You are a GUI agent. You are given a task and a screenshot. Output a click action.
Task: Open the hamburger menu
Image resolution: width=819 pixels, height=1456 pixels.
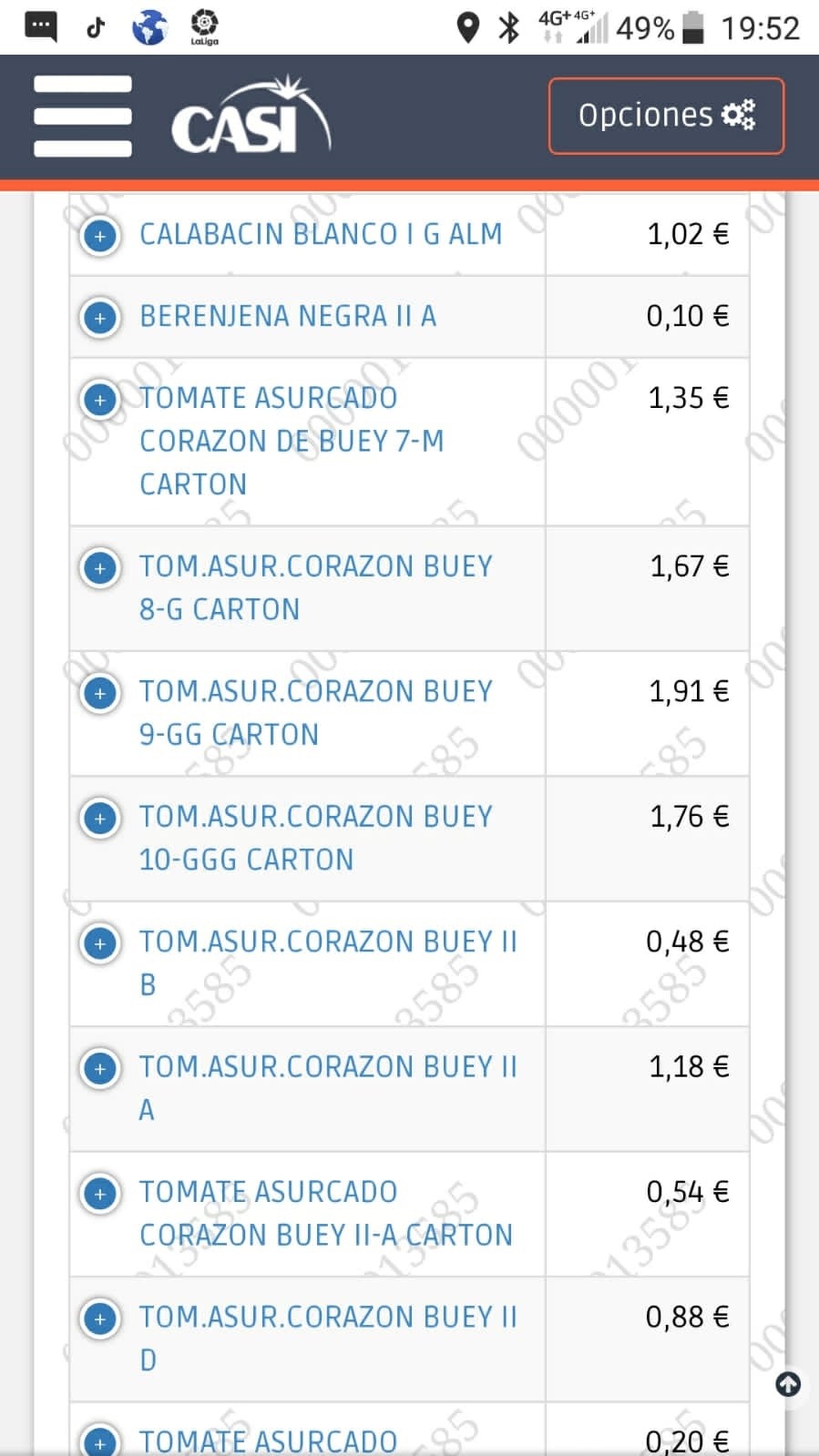point(83,116)
